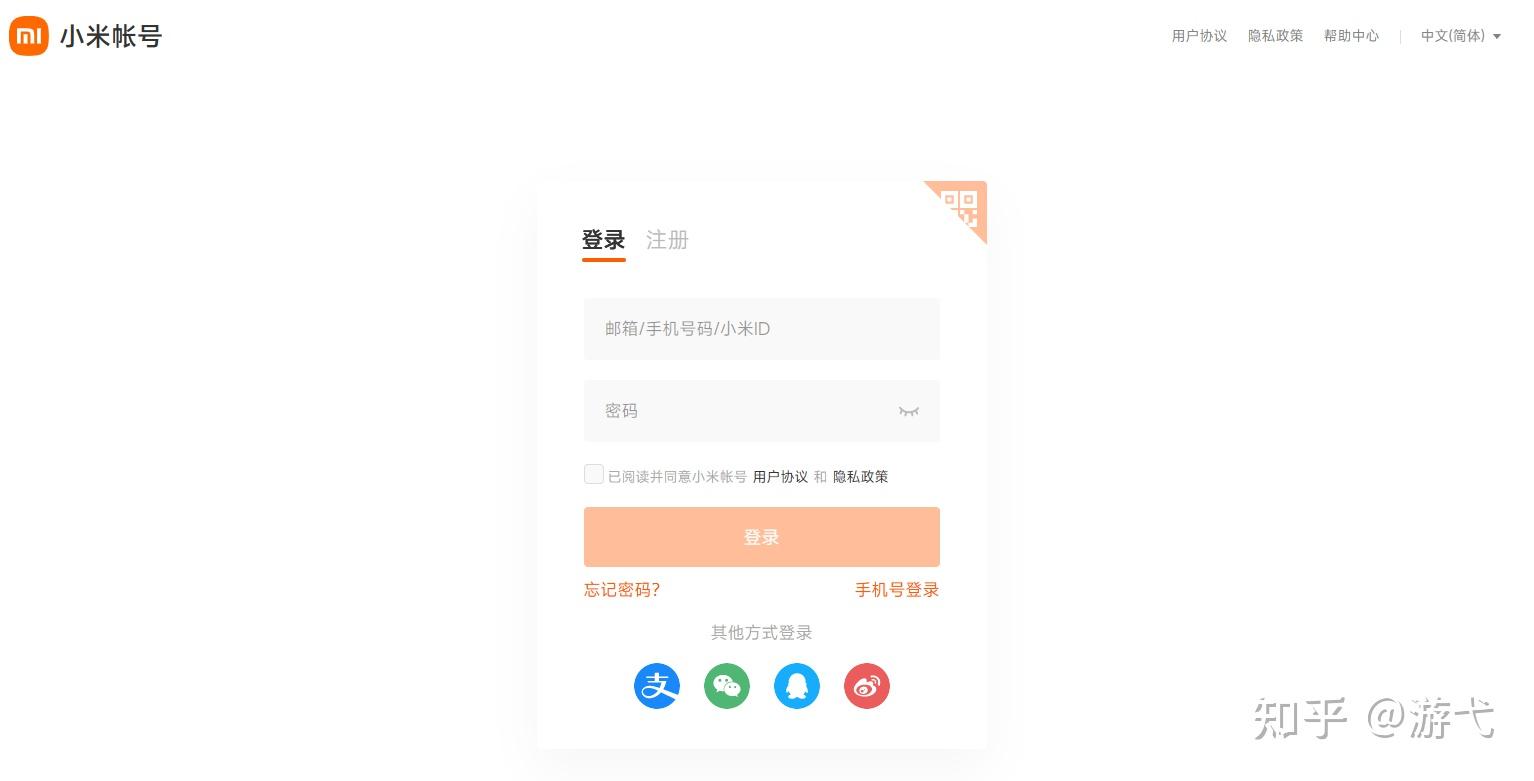Focus the 密码 password field
The height and width of the screenshot is (781, 1534).
click(x=740, y=411)
